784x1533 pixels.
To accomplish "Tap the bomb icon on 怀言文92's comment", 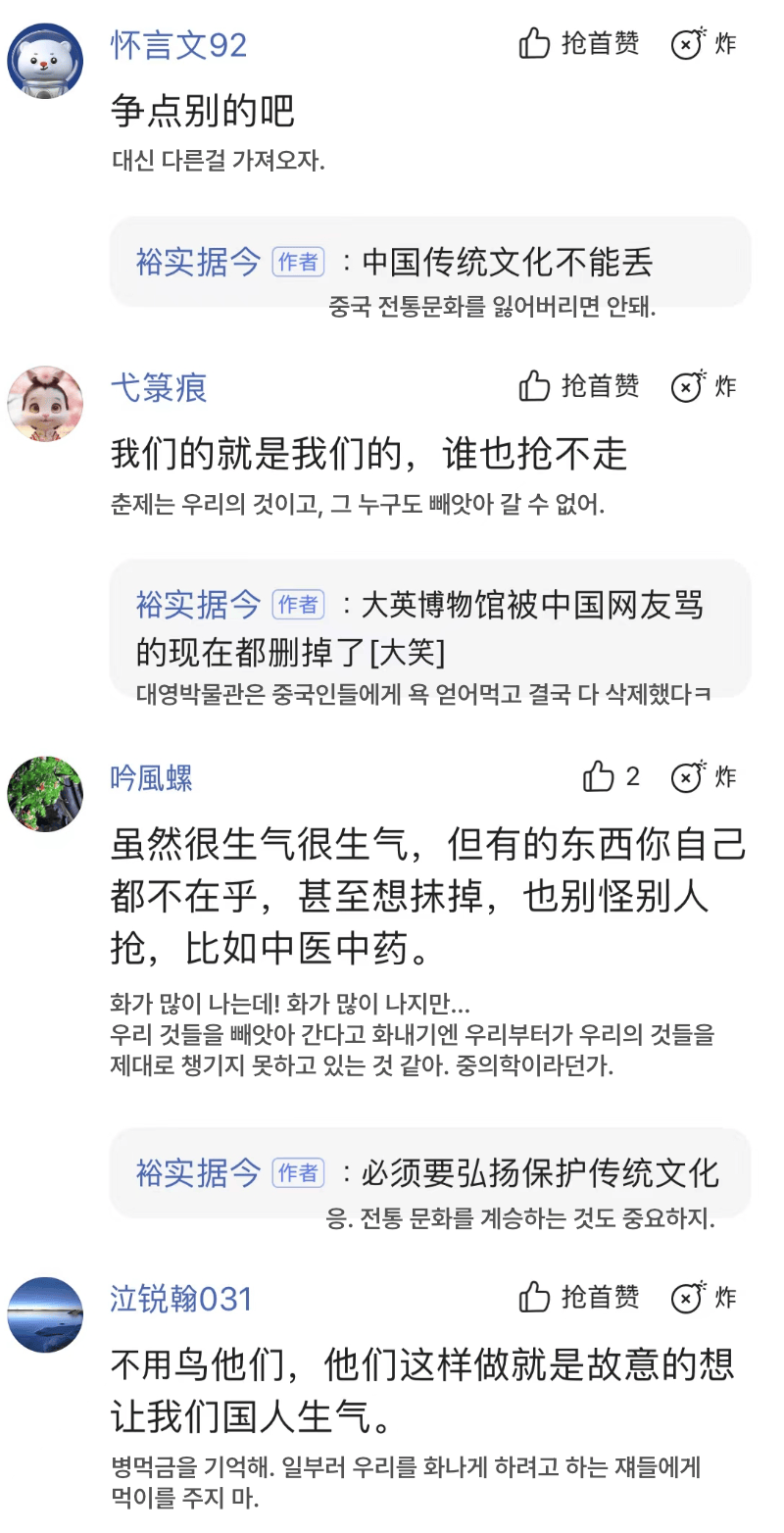I will click(x=689, y=43).
